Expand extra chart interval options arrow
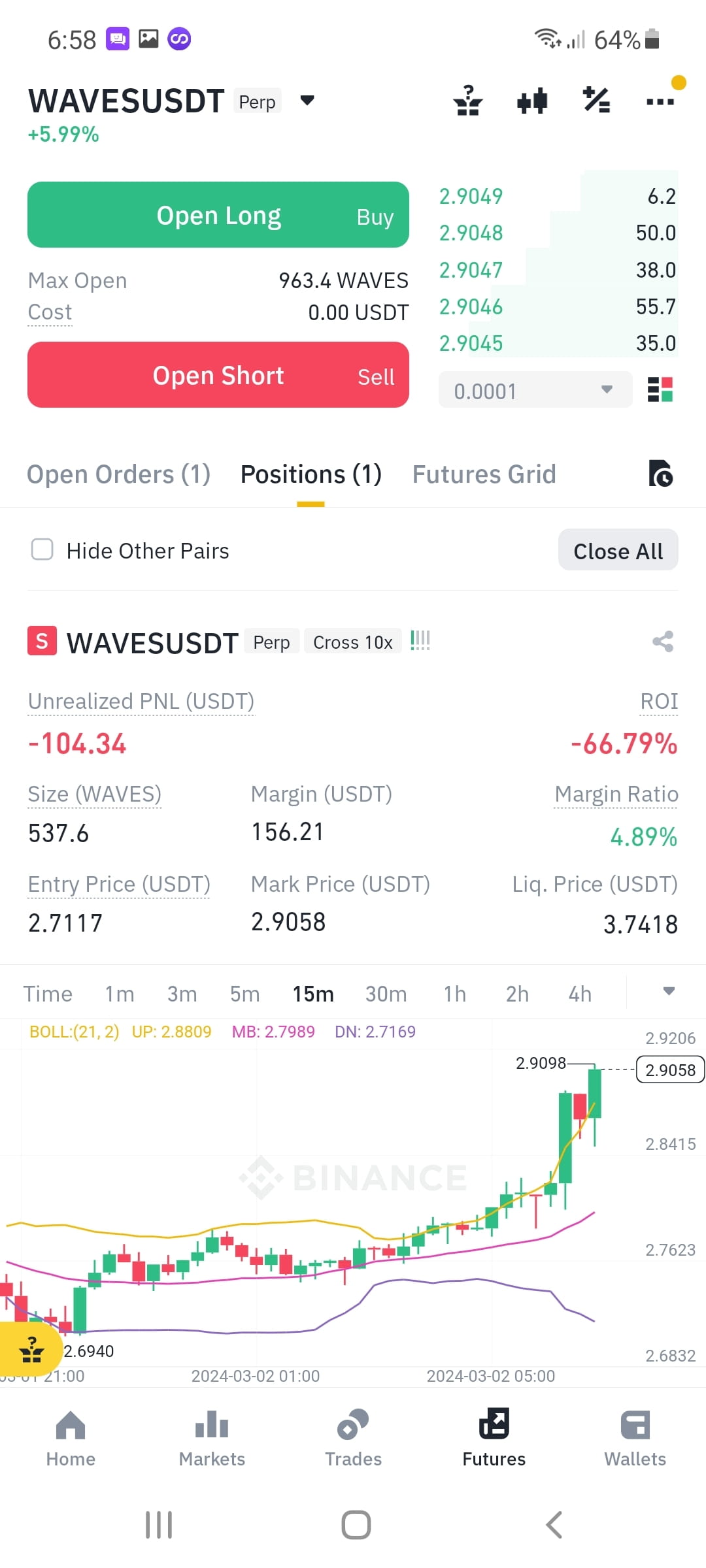Viewport: 706px width, 1568px height. click(x=669, y=992)
